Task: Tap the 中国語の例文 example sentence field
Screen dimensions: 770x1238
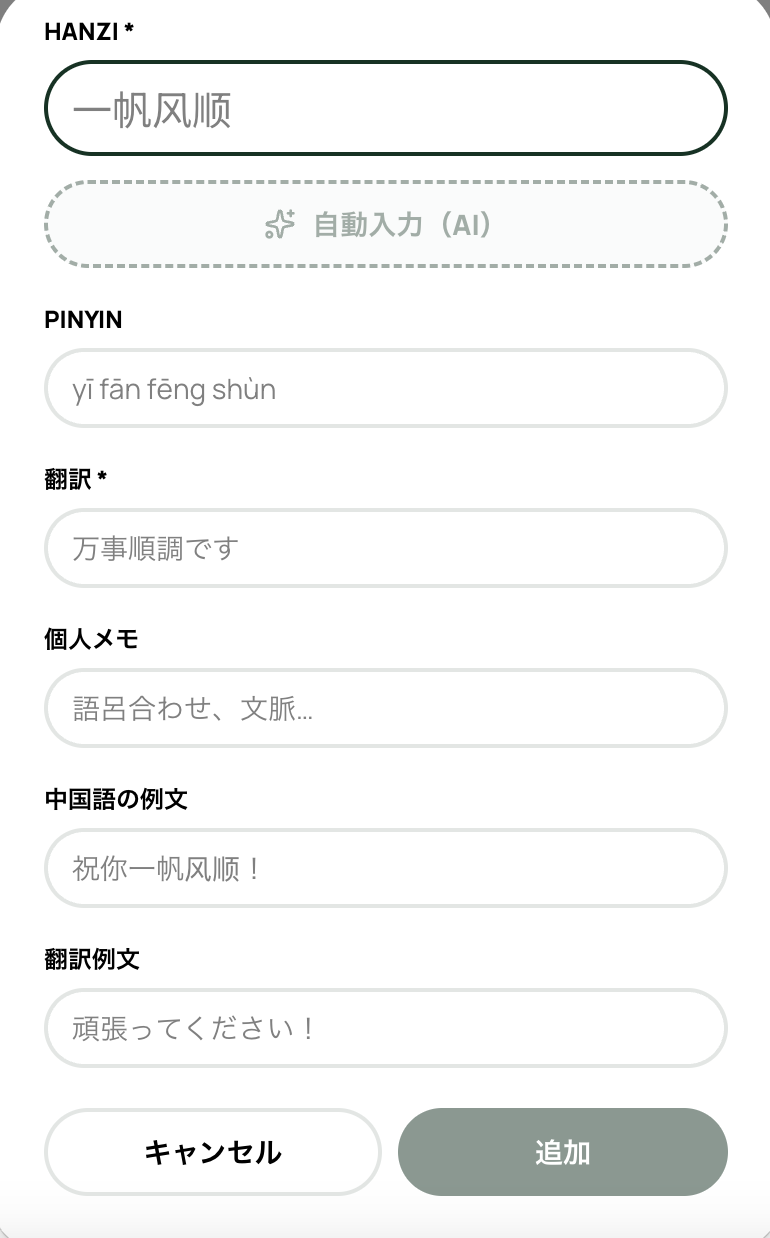Action: tap(385, 868)
